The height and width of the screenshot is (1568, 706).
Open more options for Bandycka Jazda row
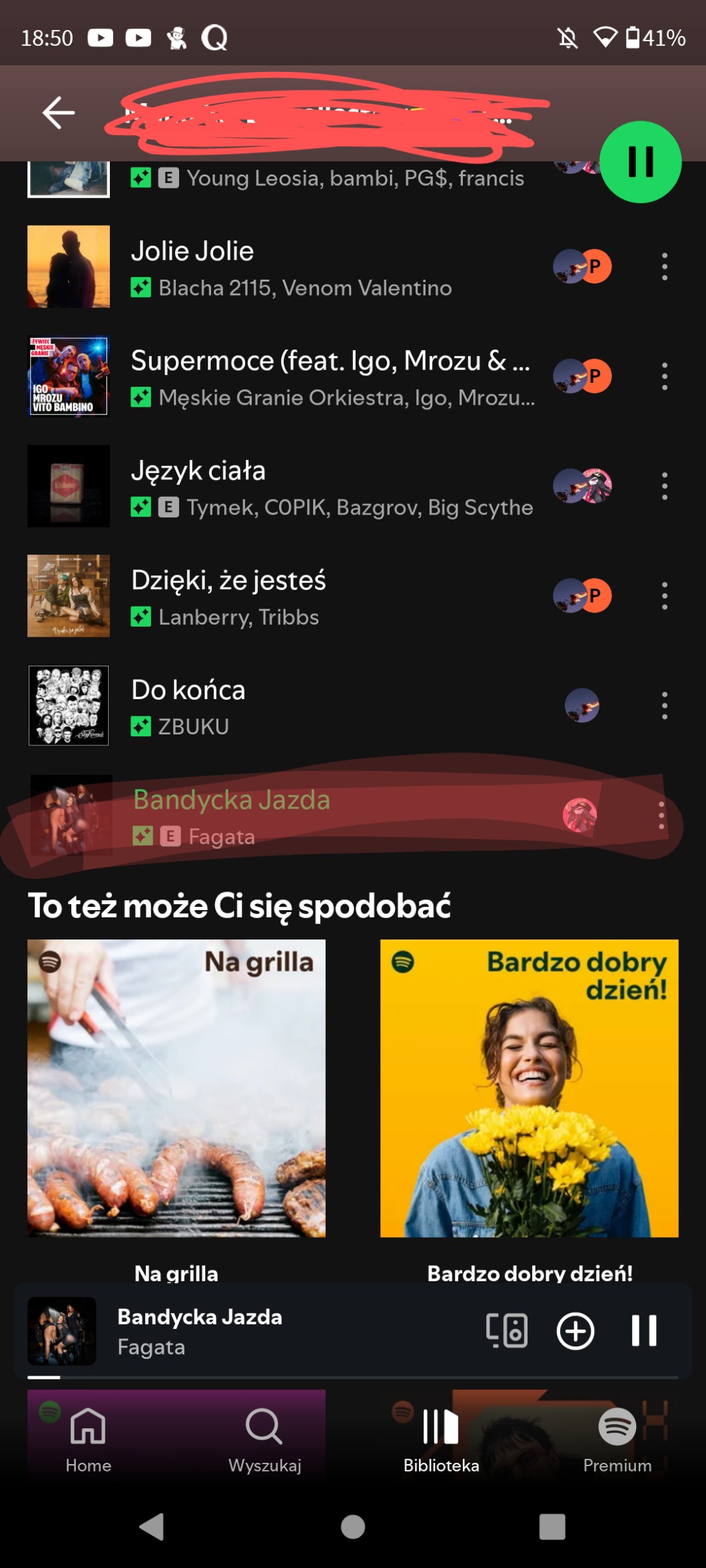click(x=661, y=816)
